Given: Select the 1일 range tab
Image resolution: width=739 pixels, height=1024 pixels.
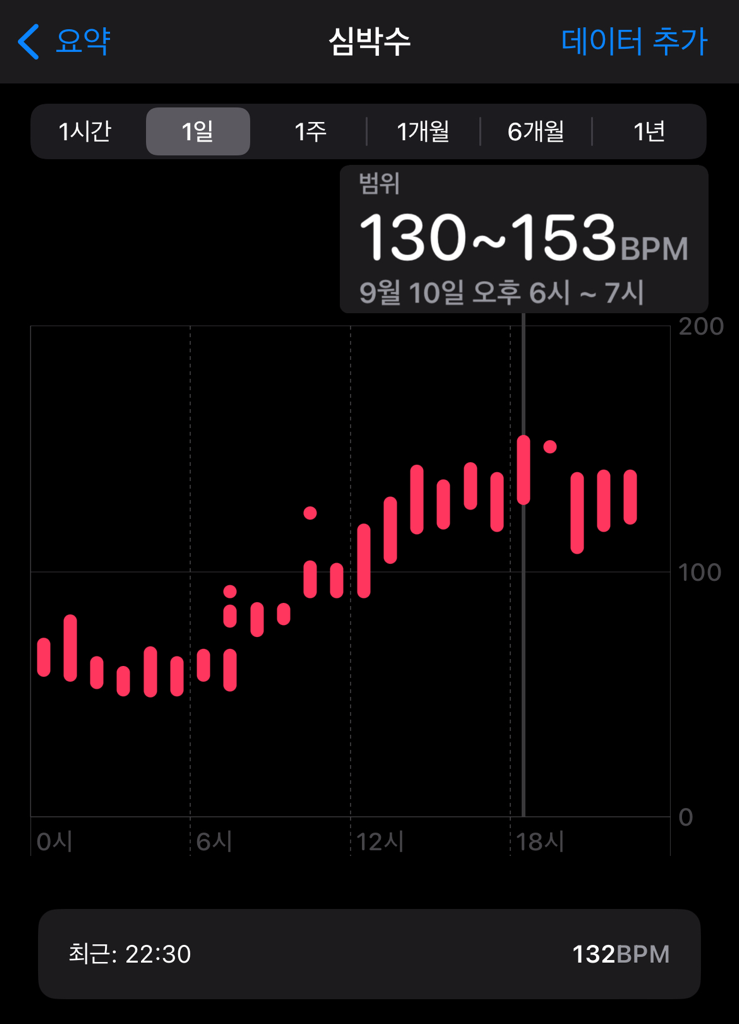Looking at the screenshot, I should (197, 131).
